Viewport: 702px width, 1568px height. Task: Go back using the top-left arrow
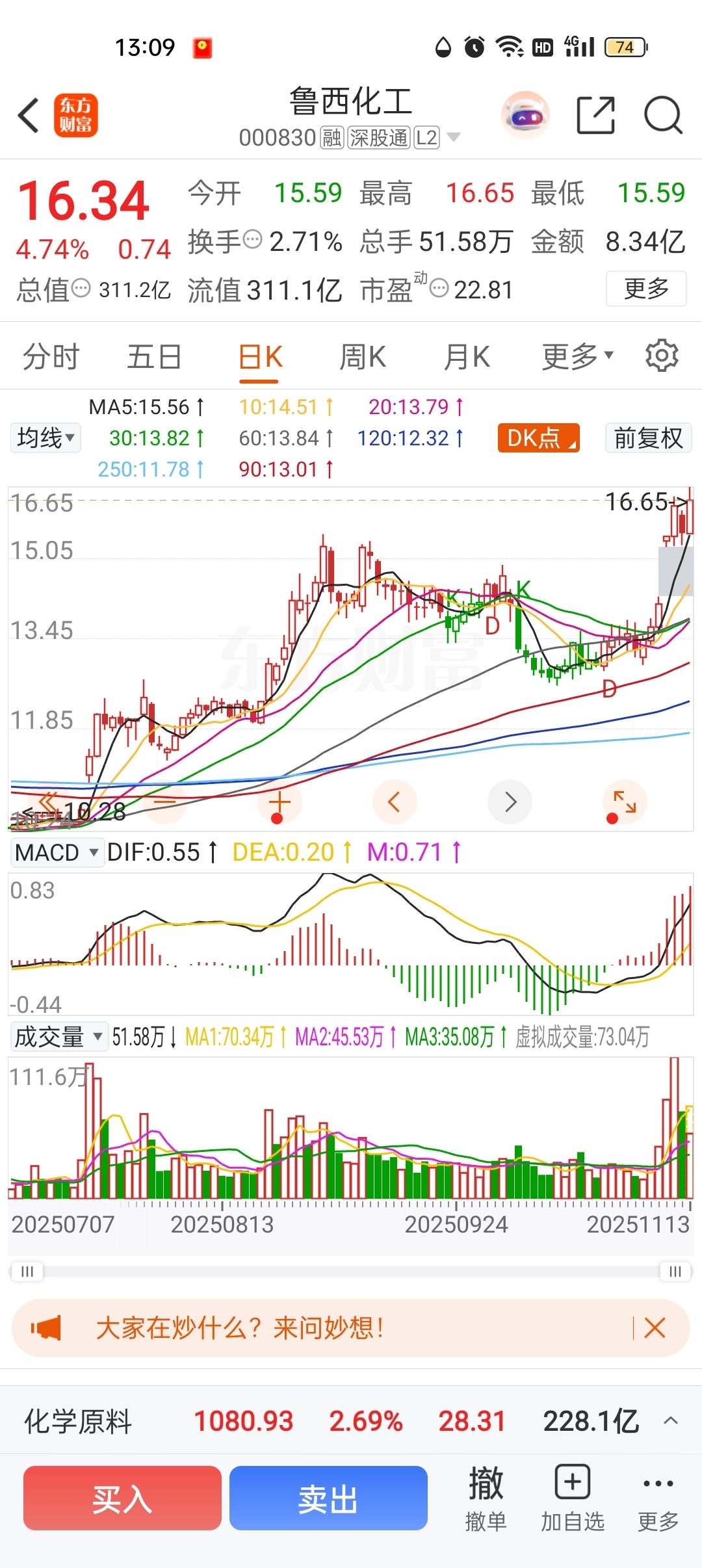(29, 116)
